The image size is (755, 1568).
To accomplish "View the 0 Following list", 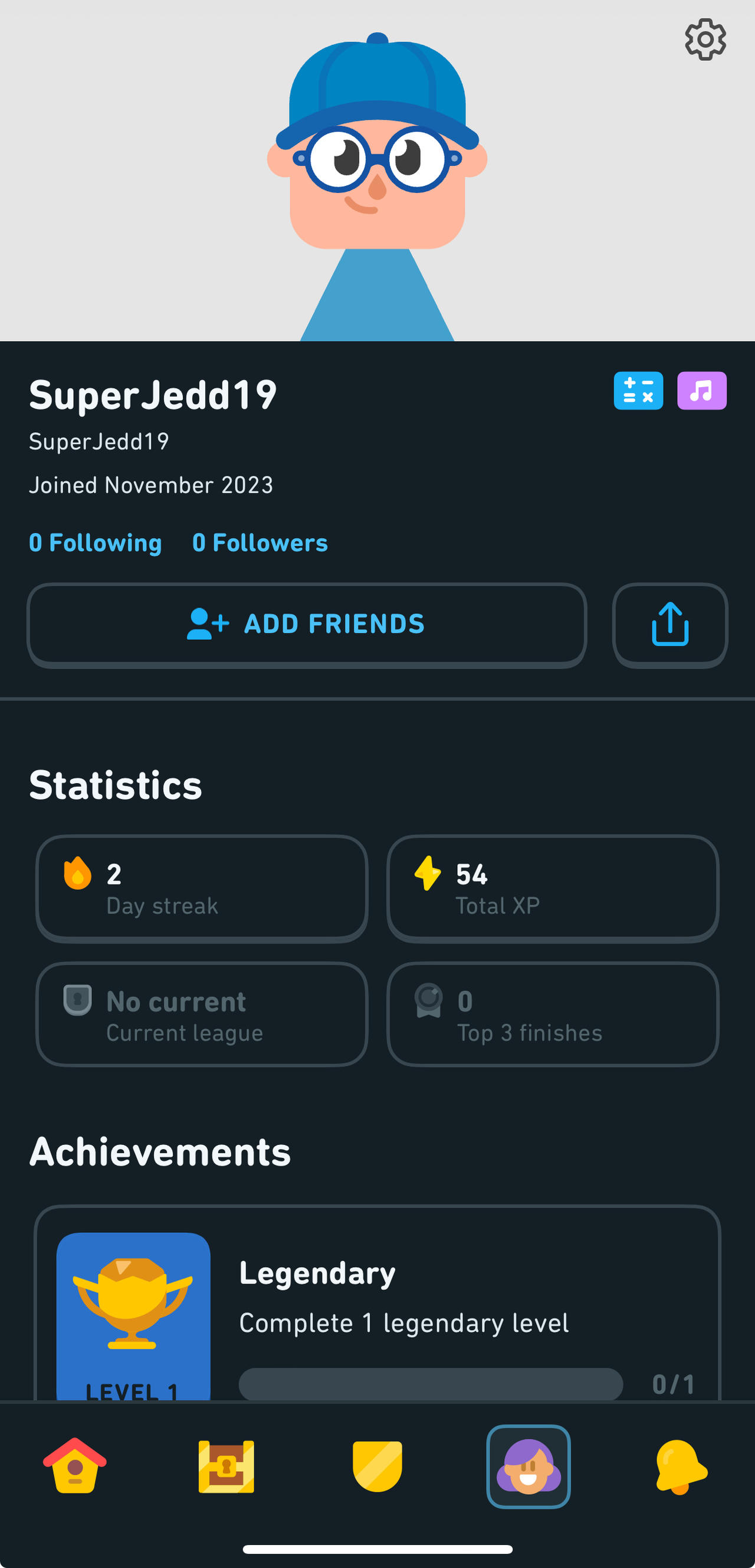I will click(x=96, y=542).
